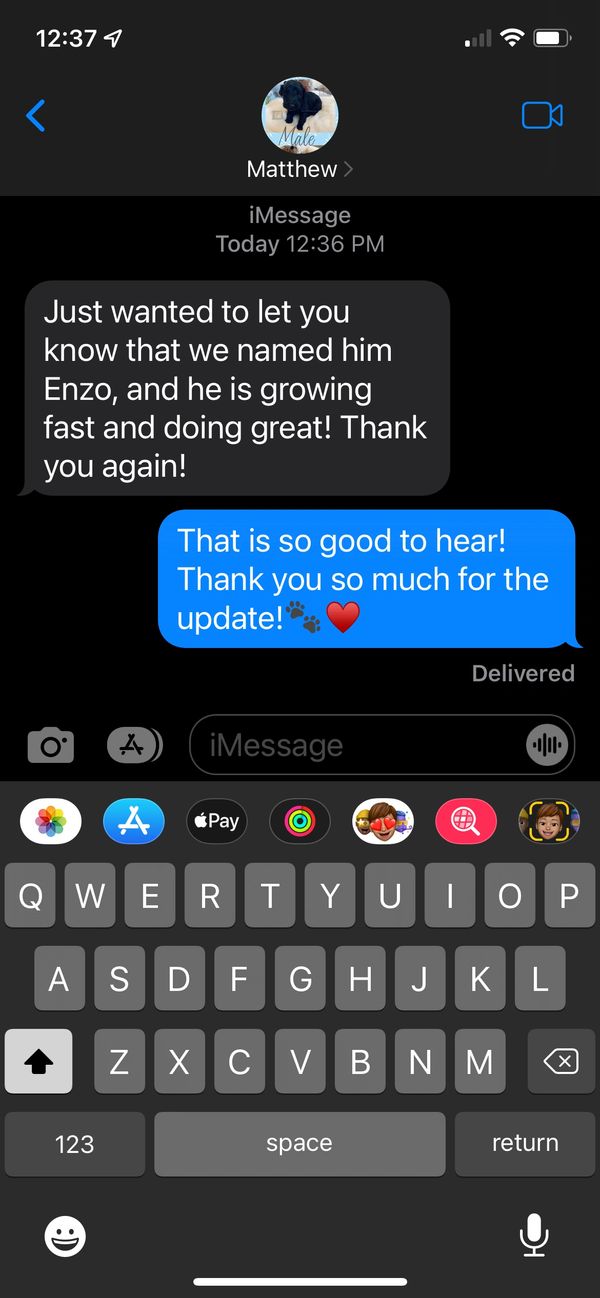The width and height of the screenshot is (600, 1298).
Task: Switch to the emoji keyboard
Action: click(x=65, y=1237)
